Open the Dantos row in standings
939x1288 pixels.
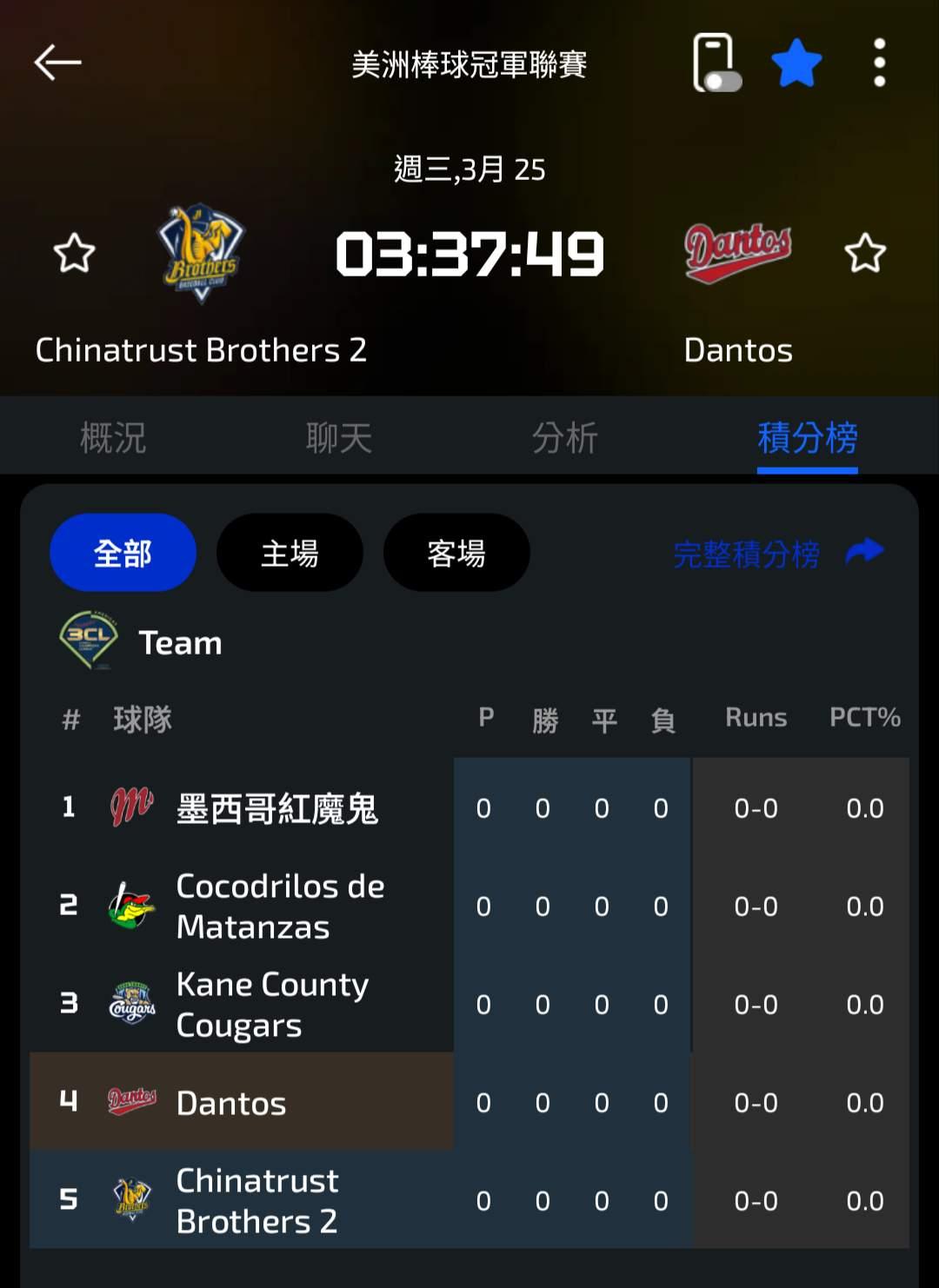[231, 1103]
